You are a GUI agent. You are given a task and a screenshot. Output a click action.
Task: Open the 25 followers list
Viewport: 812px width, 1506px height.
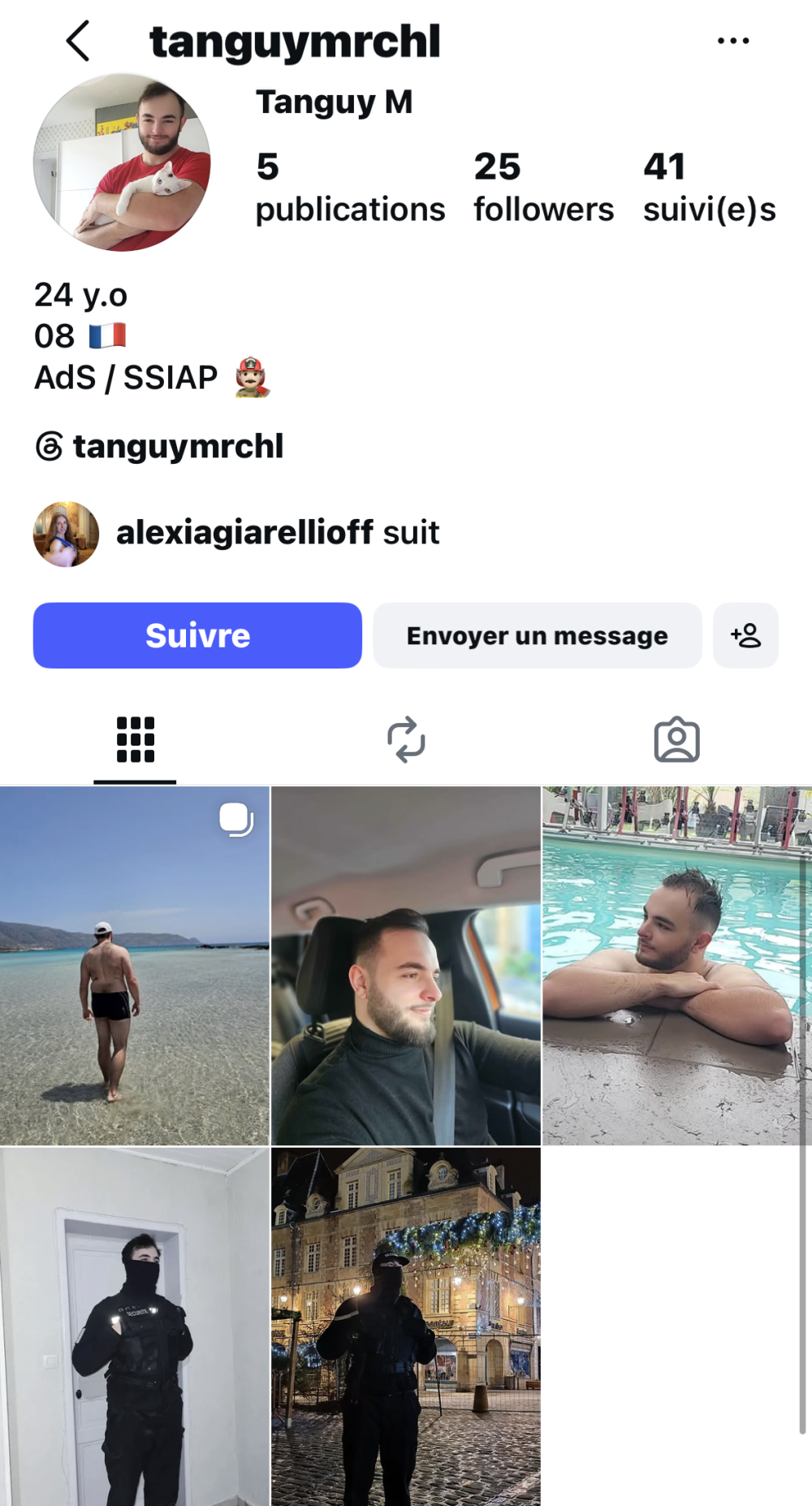point(543,188)
